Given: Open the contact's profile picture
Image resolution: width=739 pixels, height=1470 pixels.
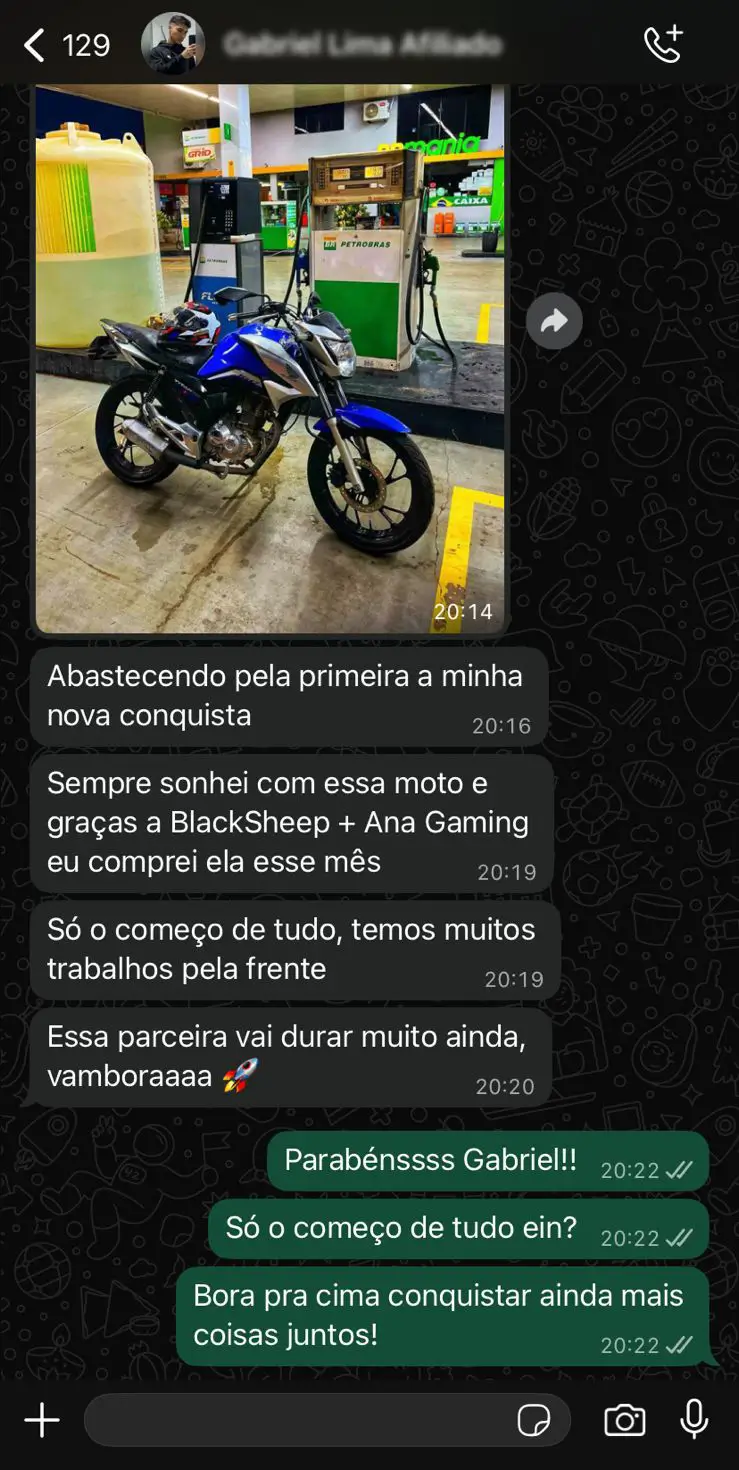Looking at the screenshot, I should (173, 44).
